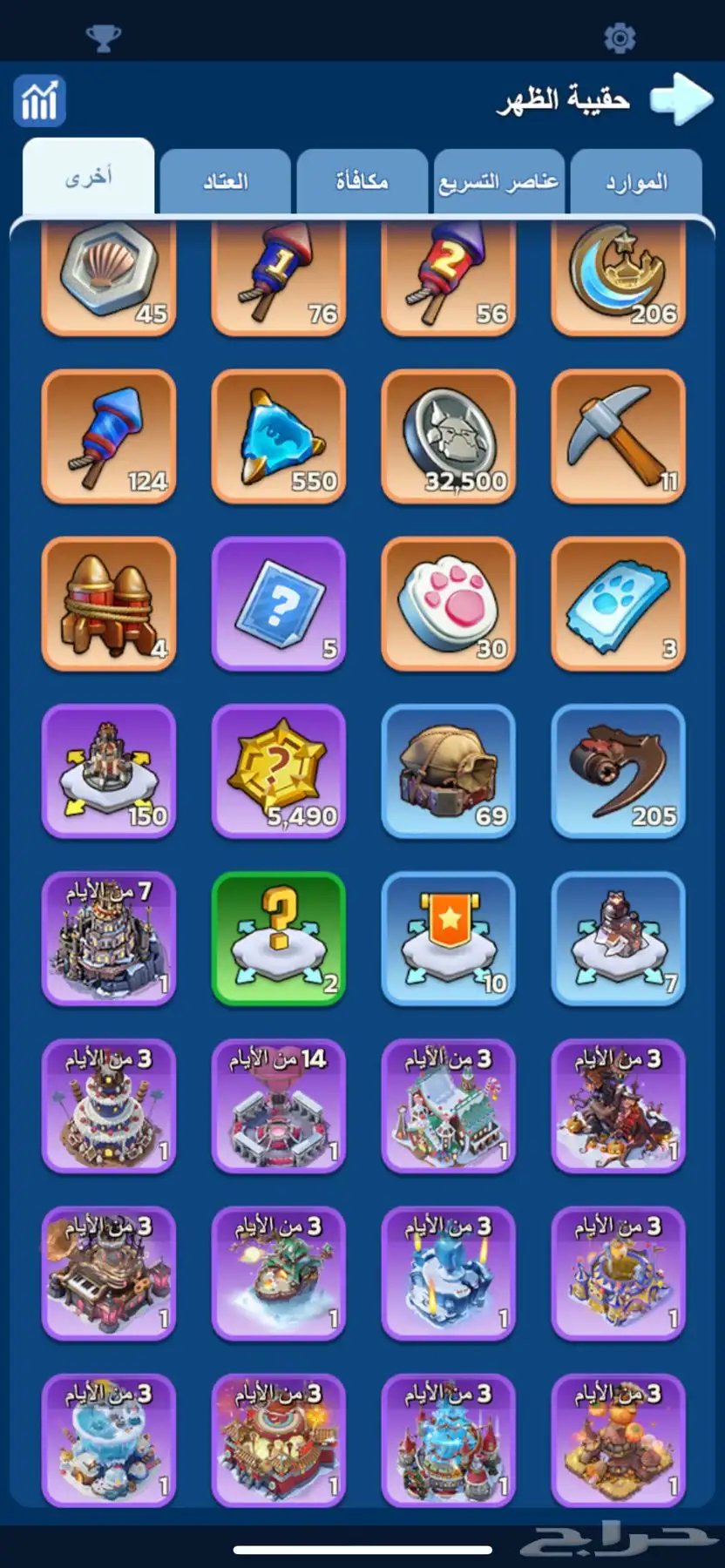
Task: Open the settings gear icon
Action: (x=620, y=38)
